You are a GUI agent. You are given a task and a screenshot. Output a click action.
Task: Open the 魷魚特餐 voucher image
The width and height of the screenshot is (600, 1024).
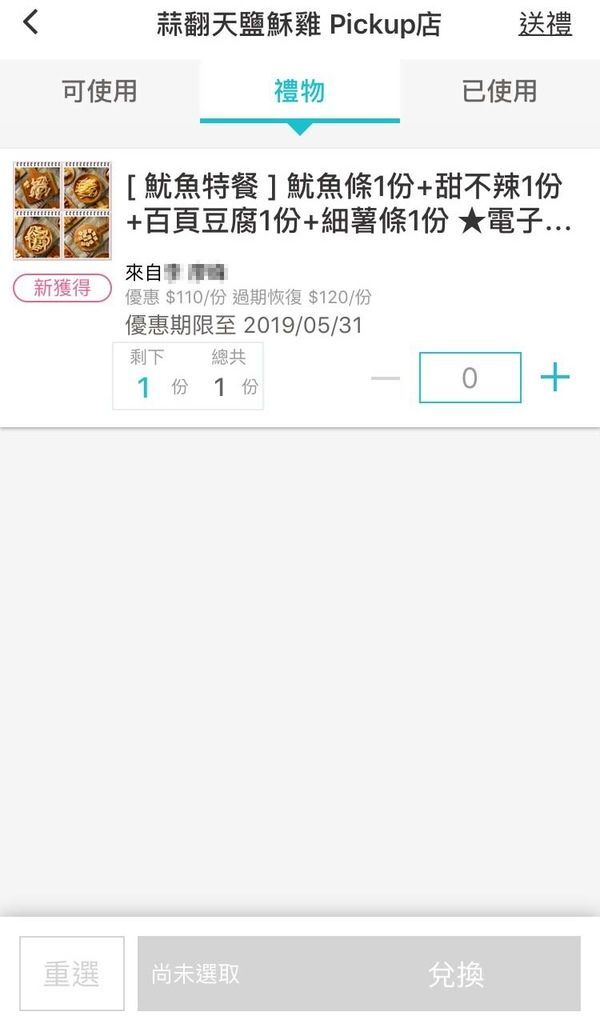click(62, 211)
